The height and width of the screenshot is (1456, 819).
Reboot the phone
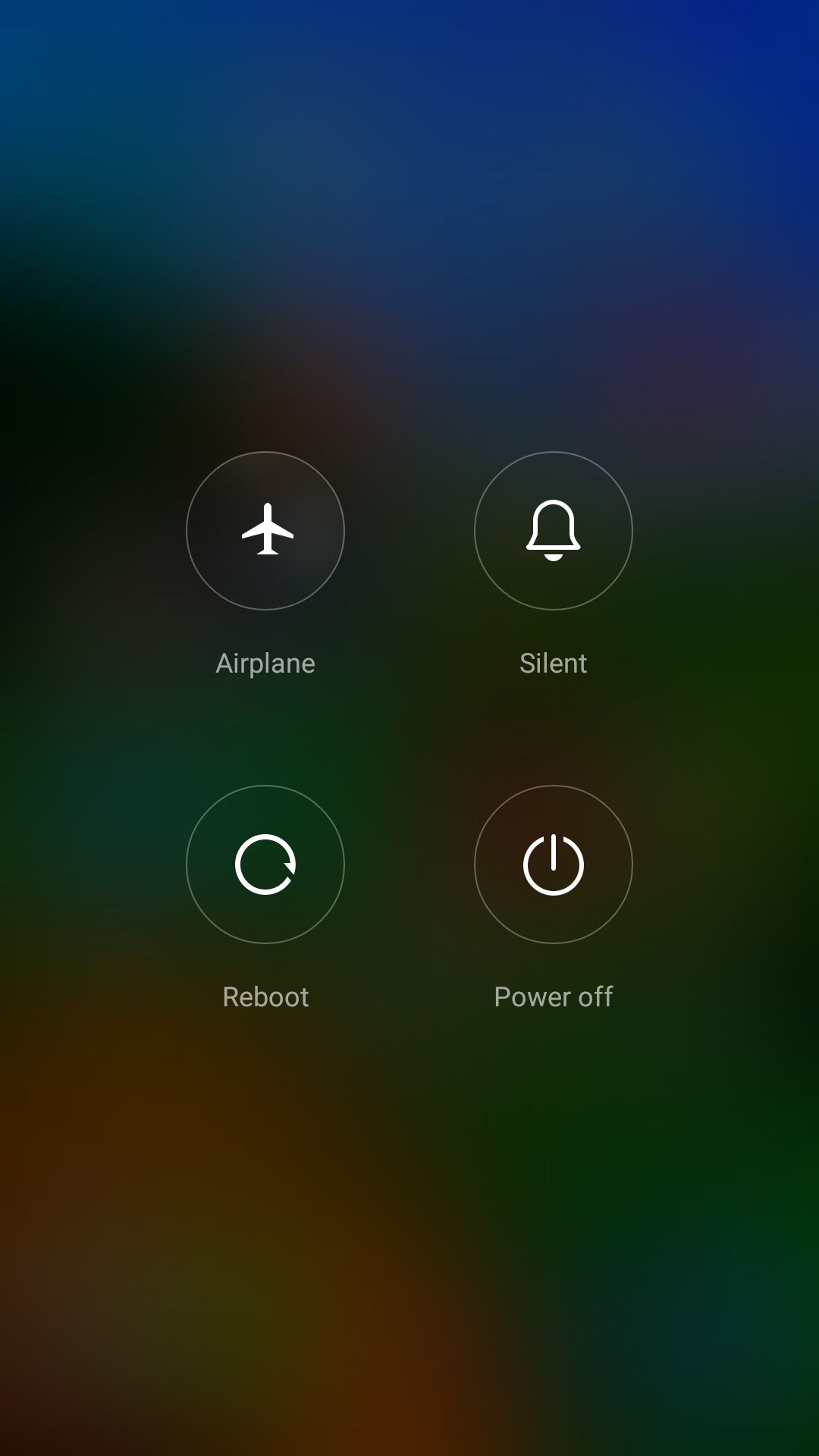pos(265,864)
